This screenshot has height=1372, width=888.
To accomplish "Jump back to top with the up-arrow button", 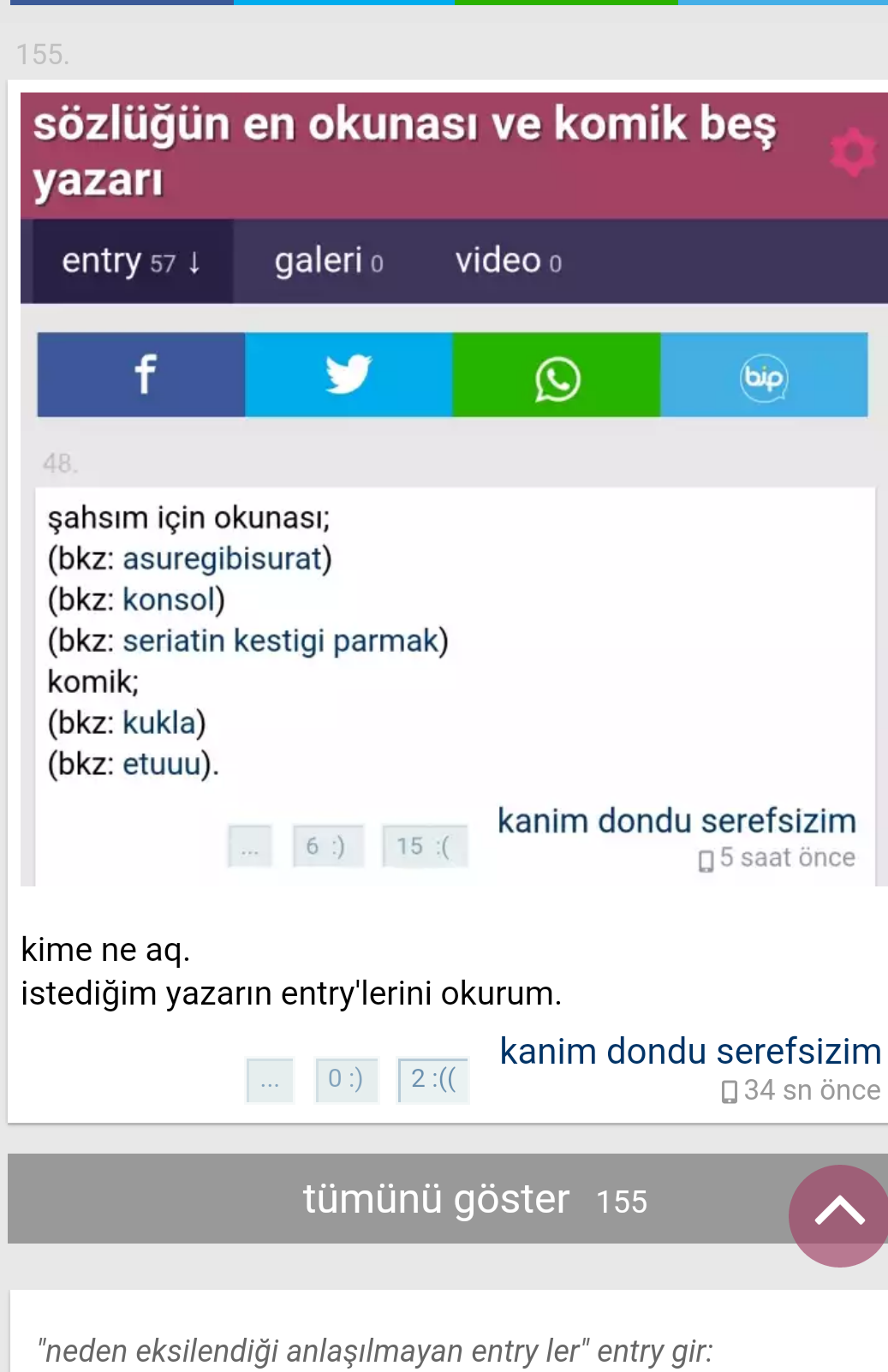I will (839, 1214).
